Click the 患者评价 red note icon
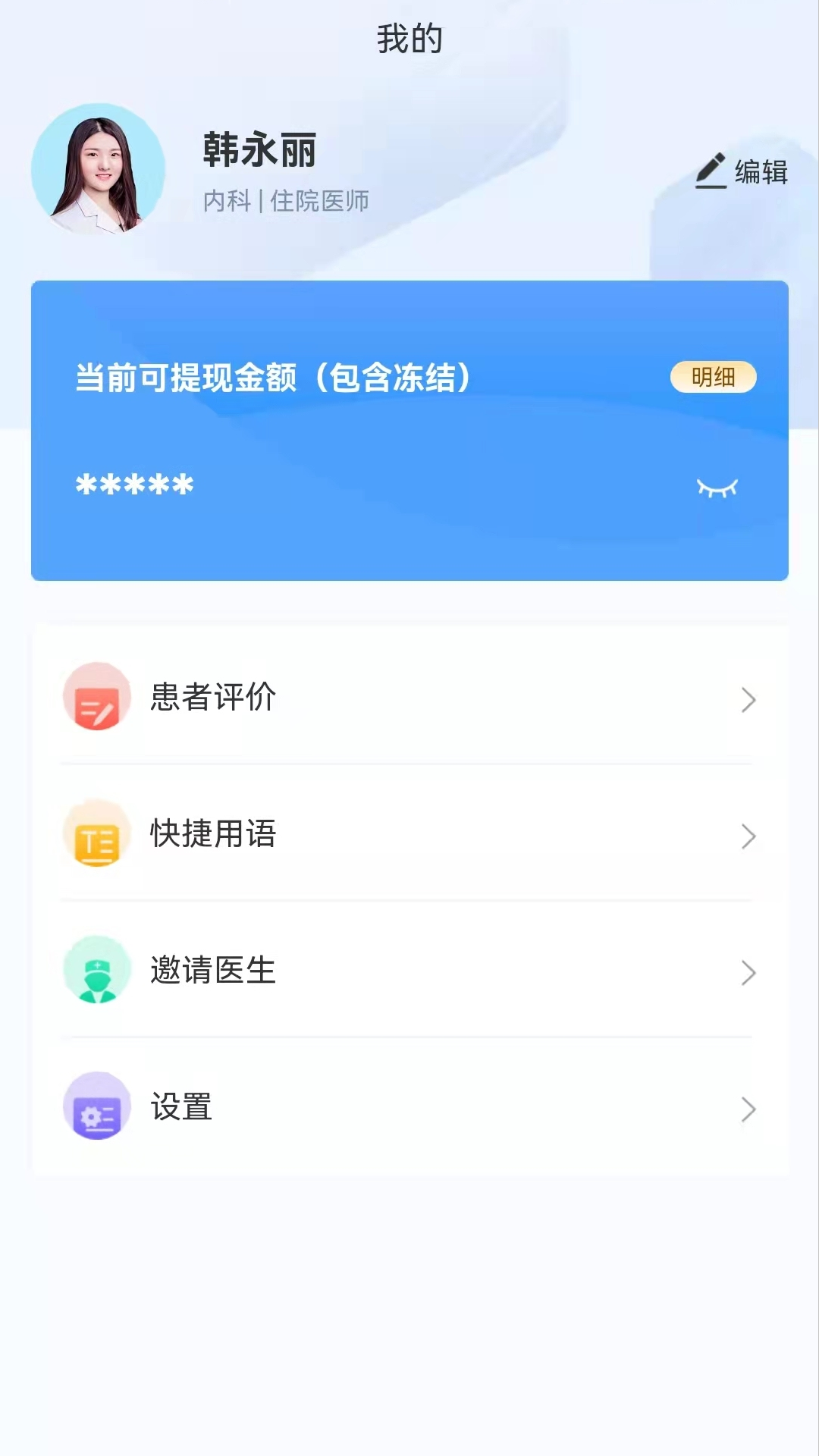Screen dimensions: 819x1456 click(x=96, y=697)
